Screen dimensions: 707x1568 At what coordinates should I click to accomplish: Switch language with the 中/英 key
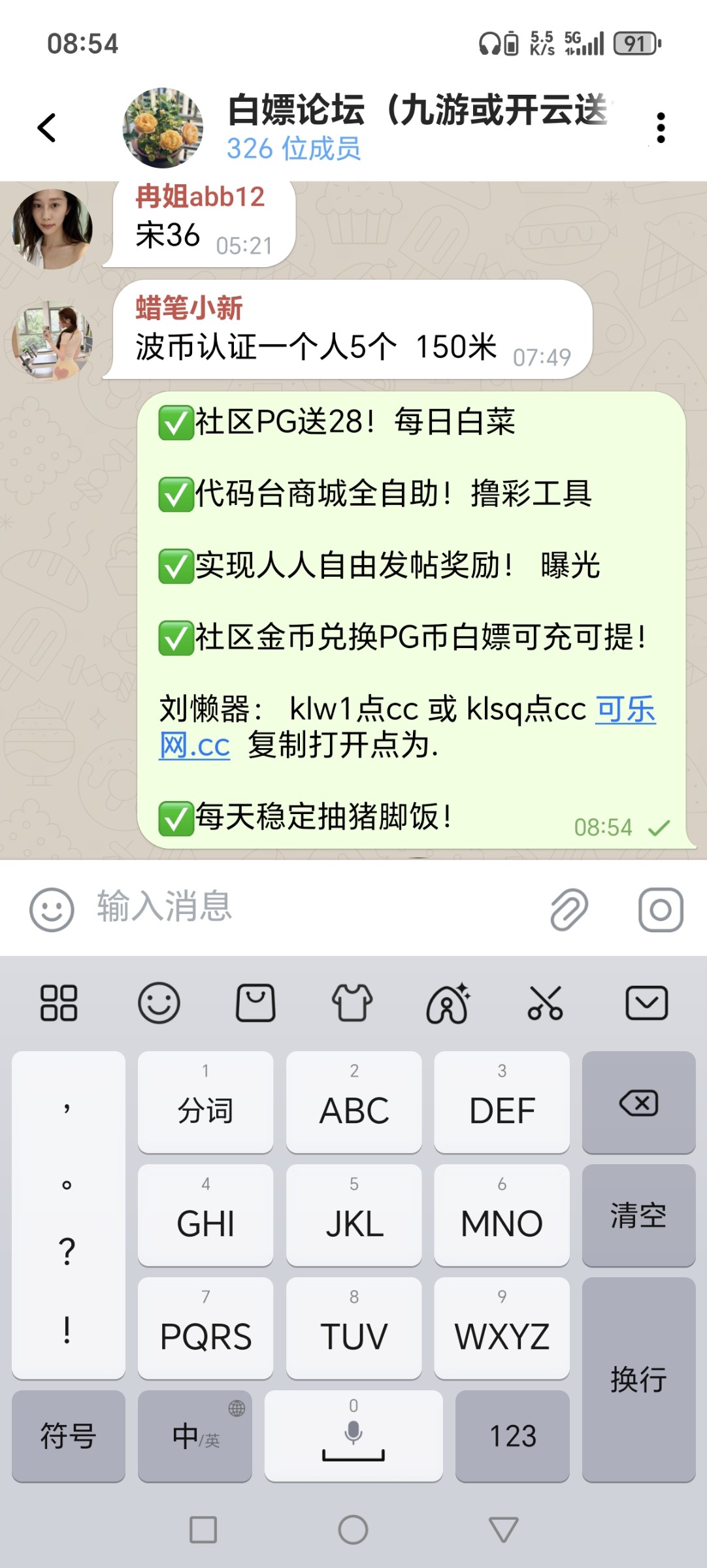click(195, 1436)
